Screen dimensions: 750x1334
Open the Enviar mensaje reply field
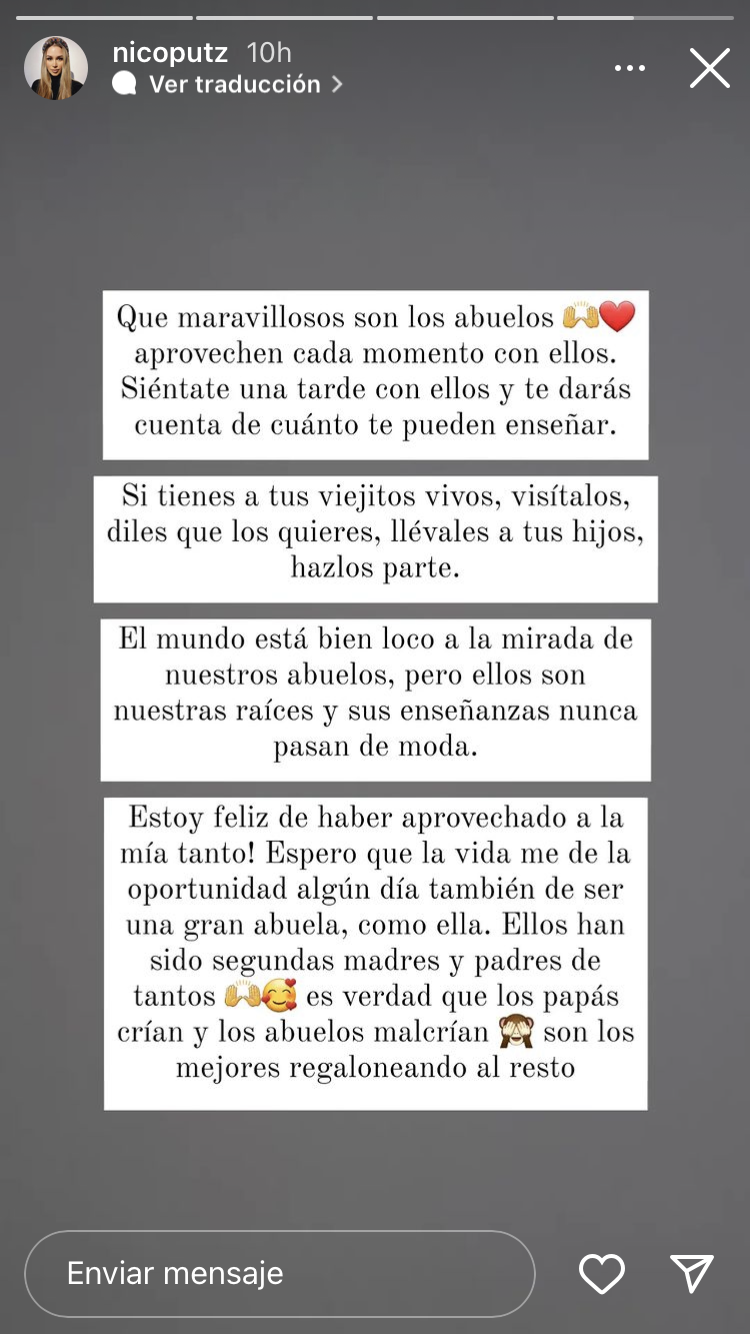click(279, 1273)
